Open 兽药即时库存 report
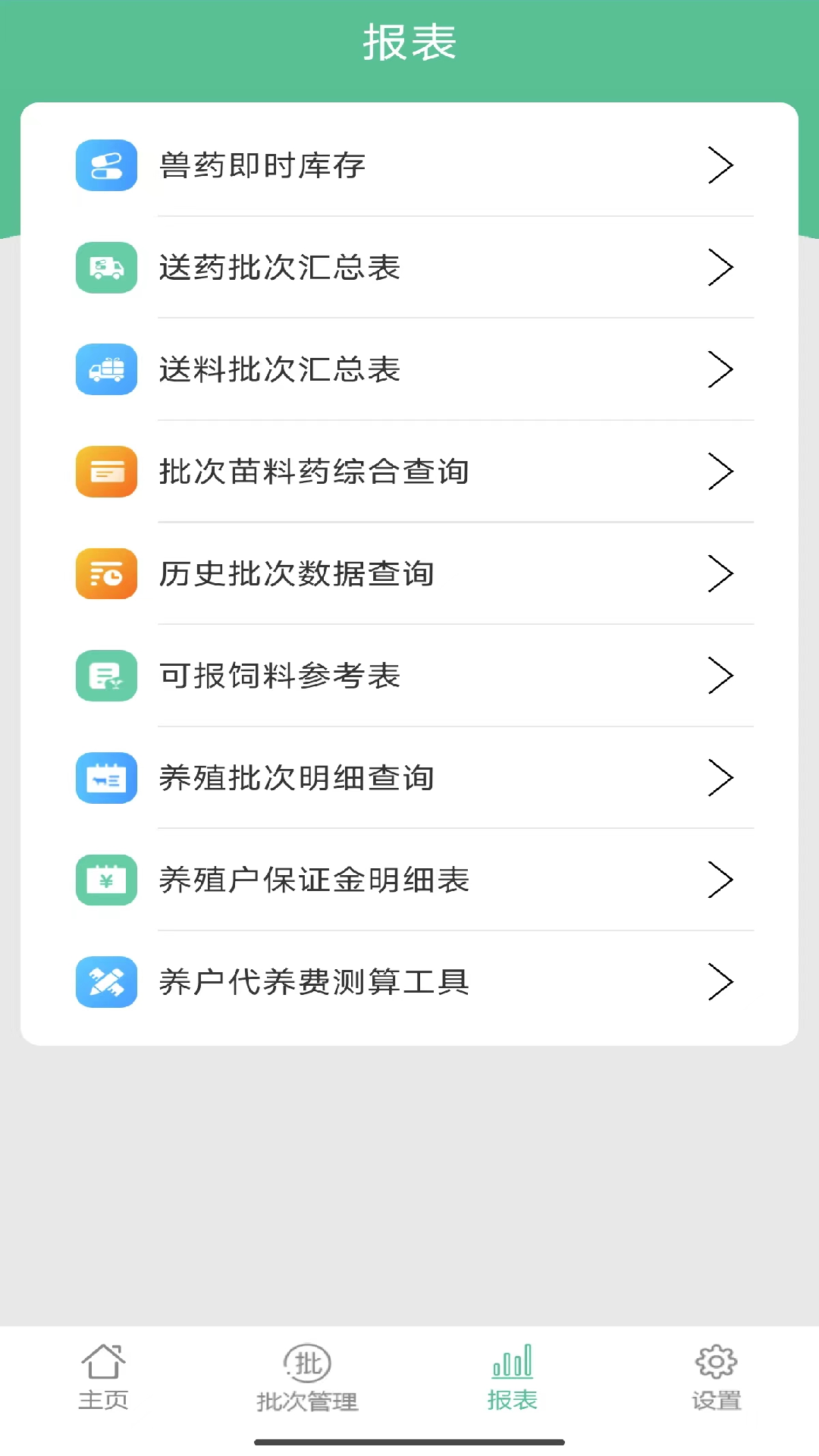 [409, 165]
